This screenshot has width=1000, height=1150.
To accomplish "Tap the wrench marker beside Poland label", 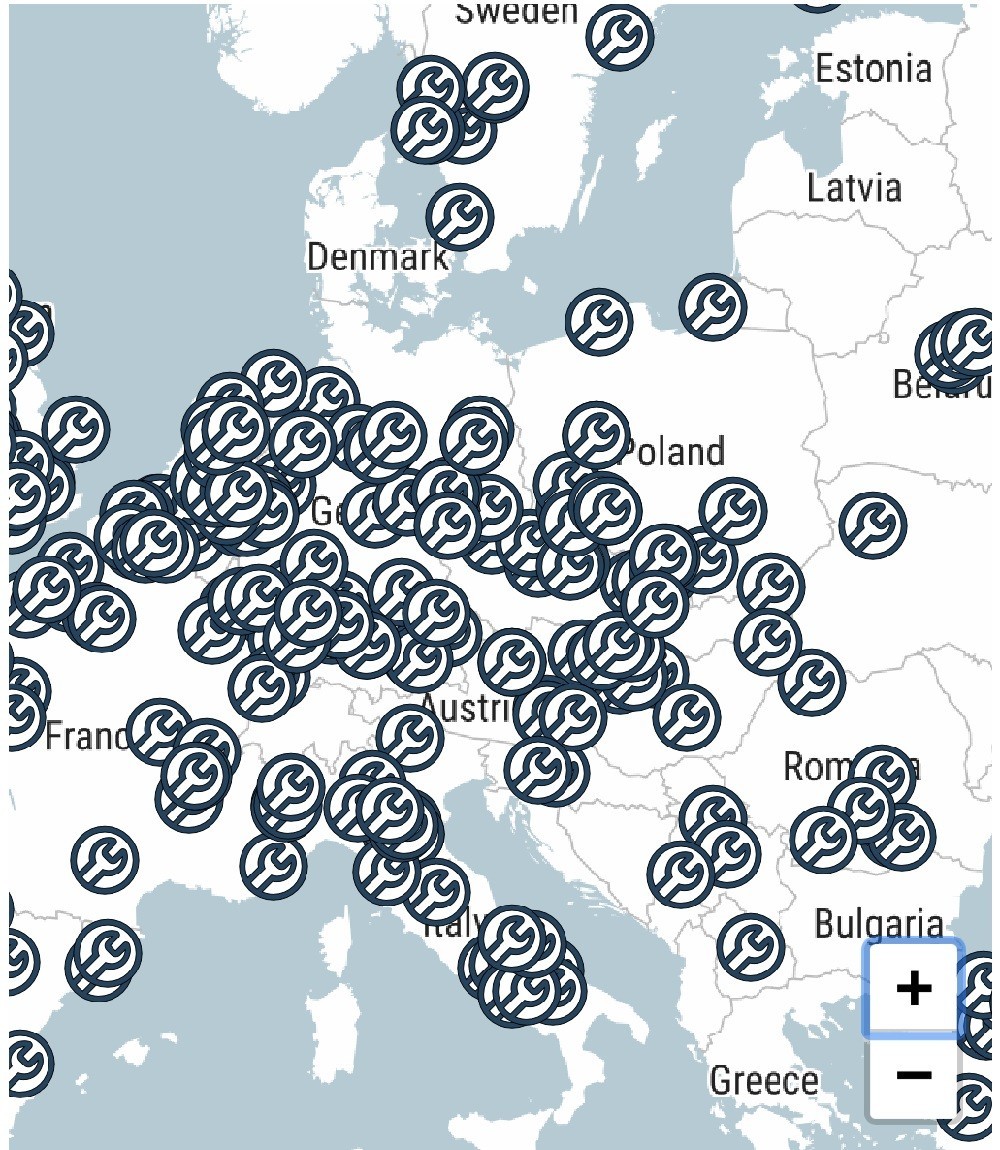I will point(596,435).
